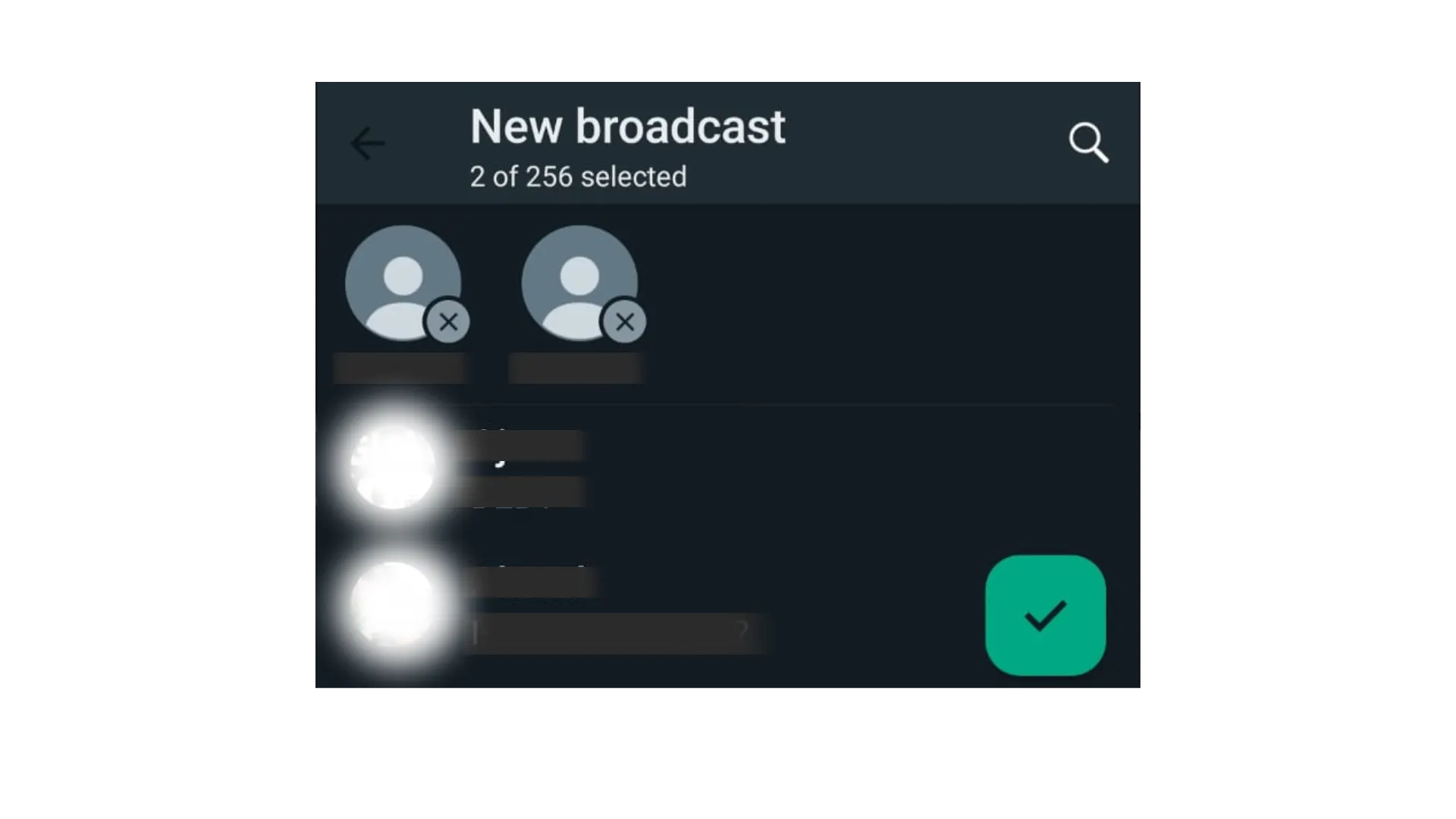Screen dimensions: 1456x819
Task: Open contact search magnifier
Action: (1088, 143)
